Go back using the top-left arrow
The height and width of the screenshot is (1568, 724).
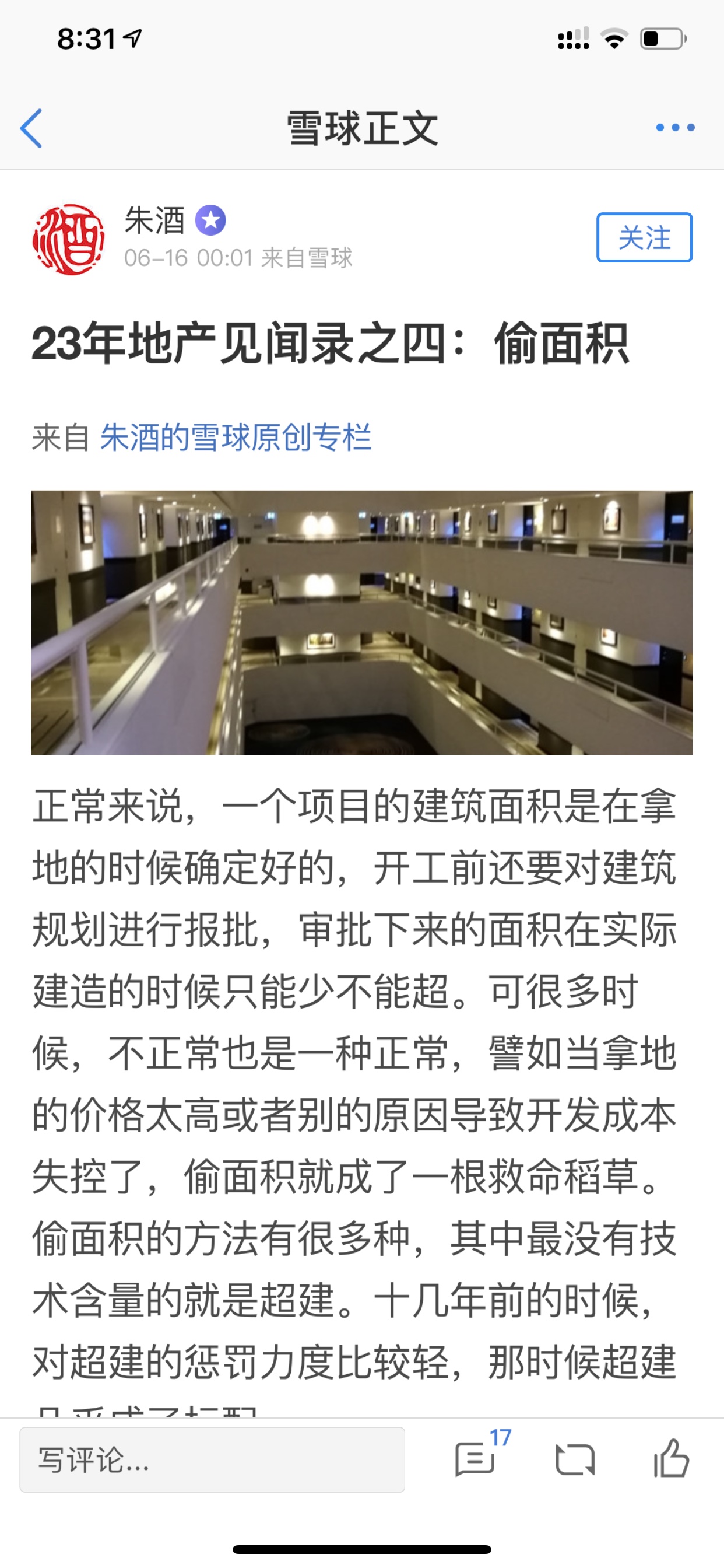31,128
